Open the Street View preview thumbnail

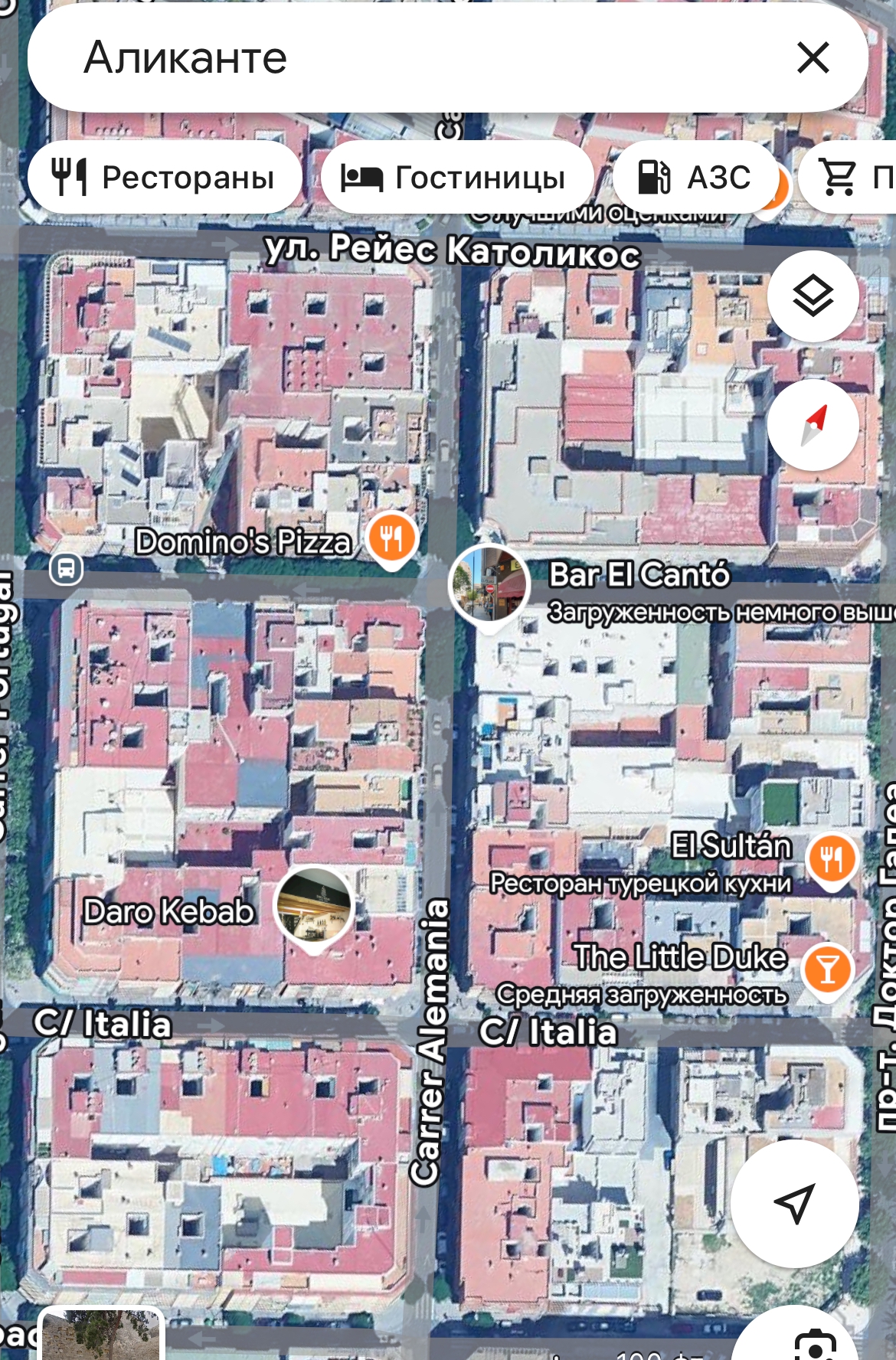pyautogui.click(x=101, y=1336)
